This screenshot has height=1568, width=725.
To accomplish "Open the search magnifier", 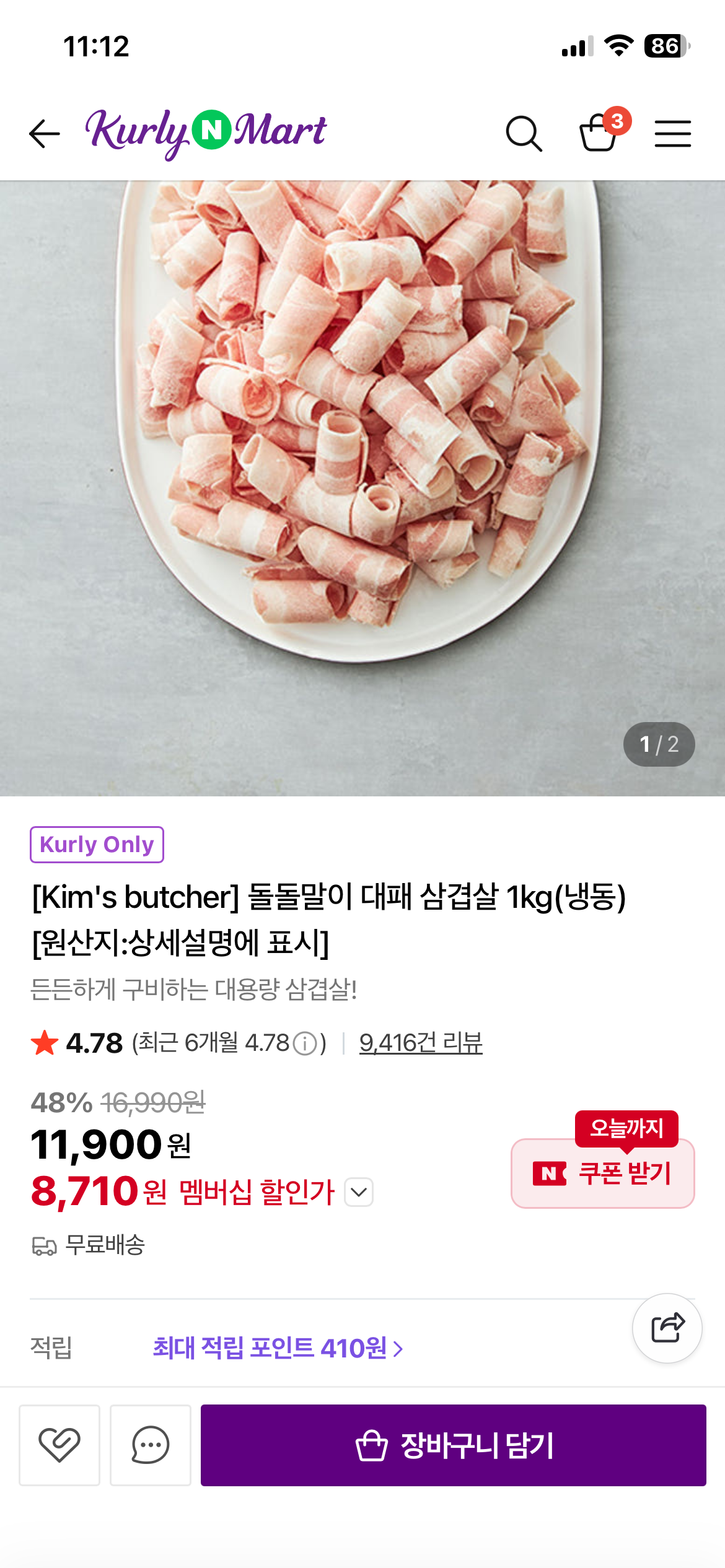I will [524, 134].
